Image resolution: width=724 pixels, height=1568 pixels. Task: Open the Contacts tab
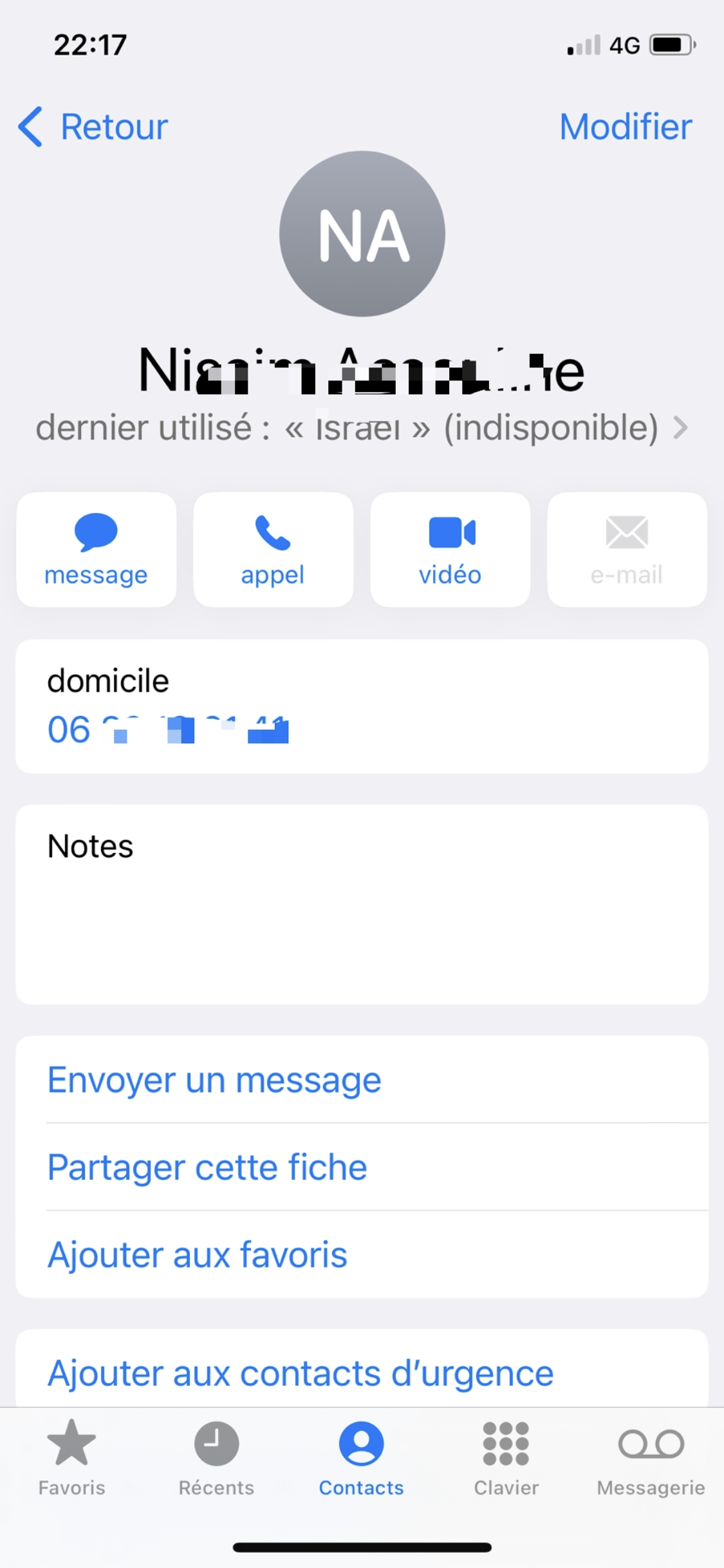pos(361,1458)
